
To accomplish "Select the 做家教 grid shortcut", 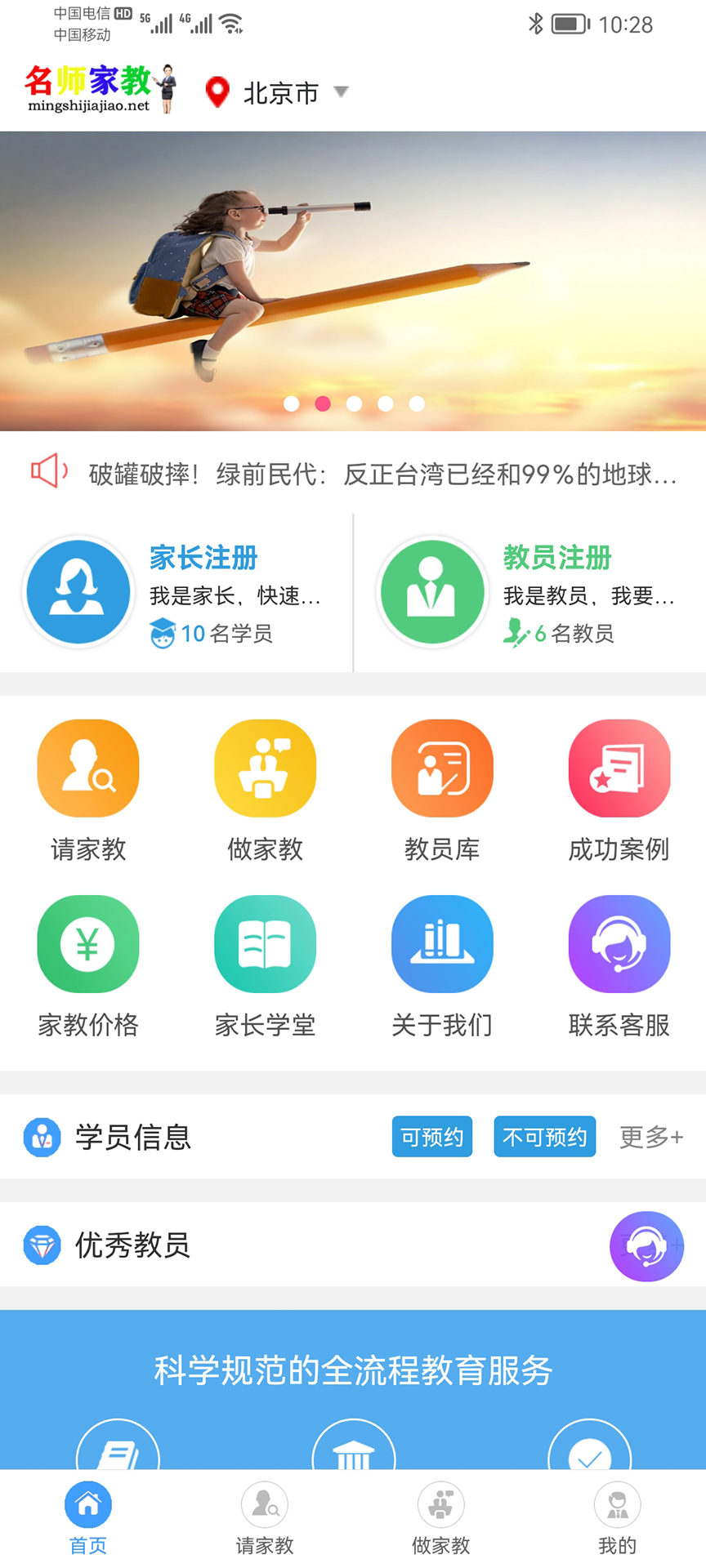I will pyautogui.click(x=265, y=769).
